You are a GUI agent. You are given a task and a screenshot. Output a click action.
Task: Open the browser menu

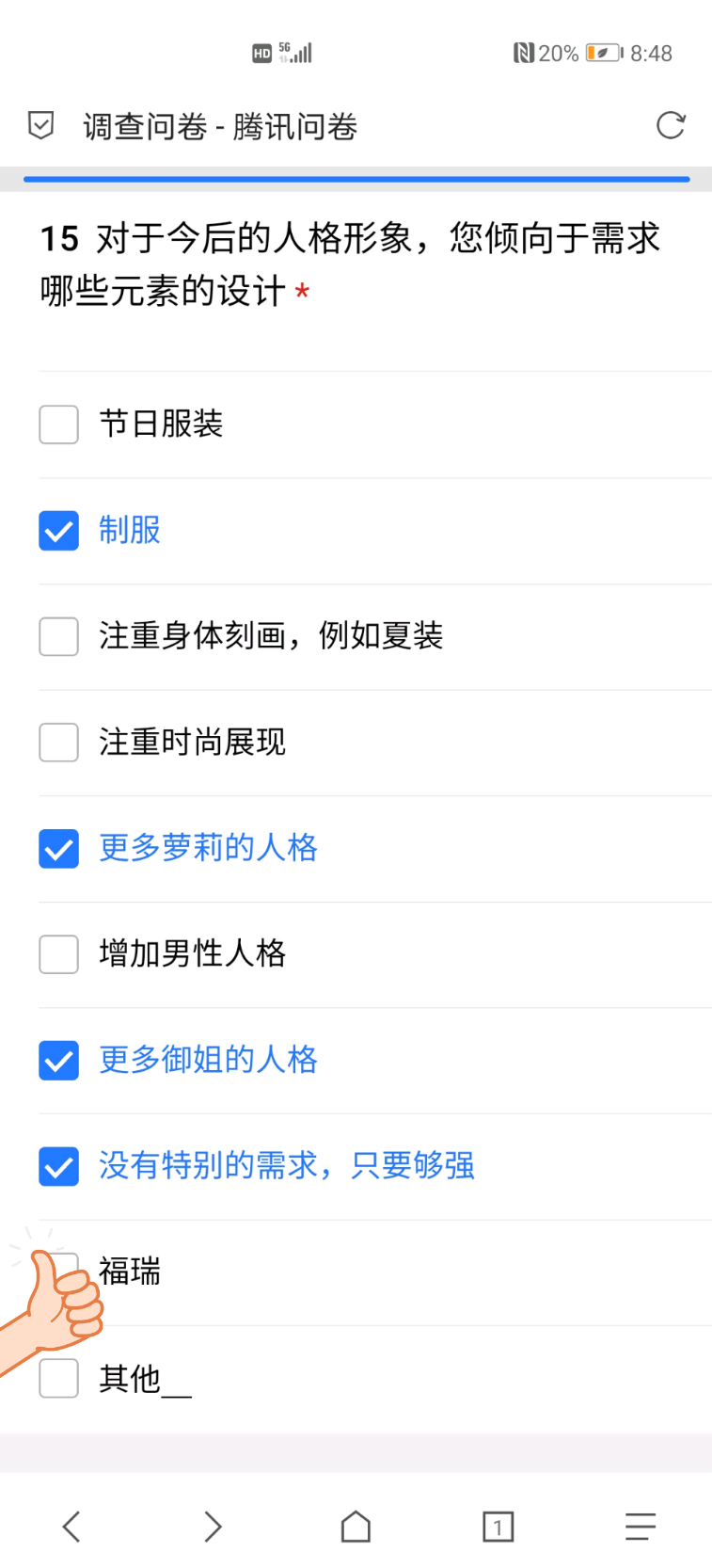pos(641,1526)
